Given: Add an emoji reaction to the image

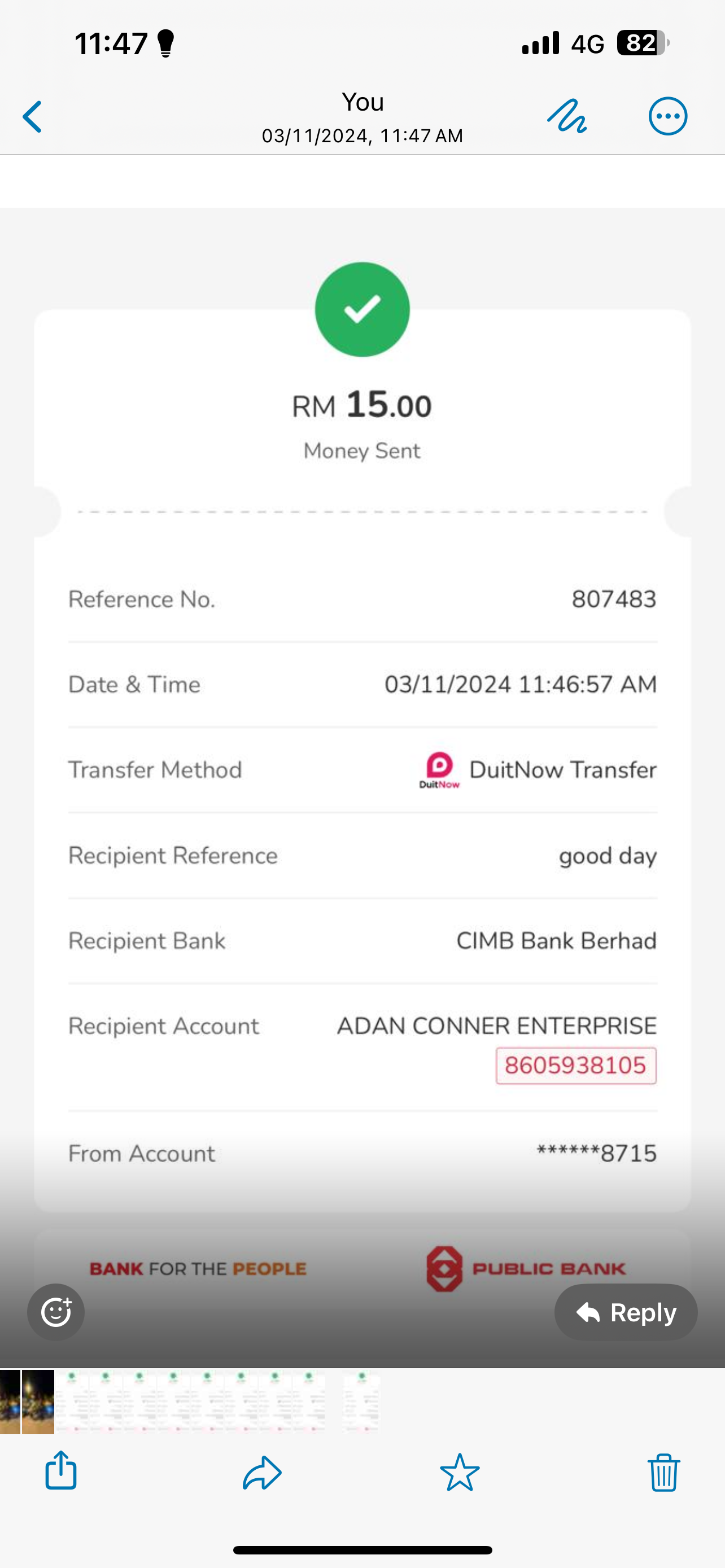Looking at the screenshot, I should pos(56,1312).
